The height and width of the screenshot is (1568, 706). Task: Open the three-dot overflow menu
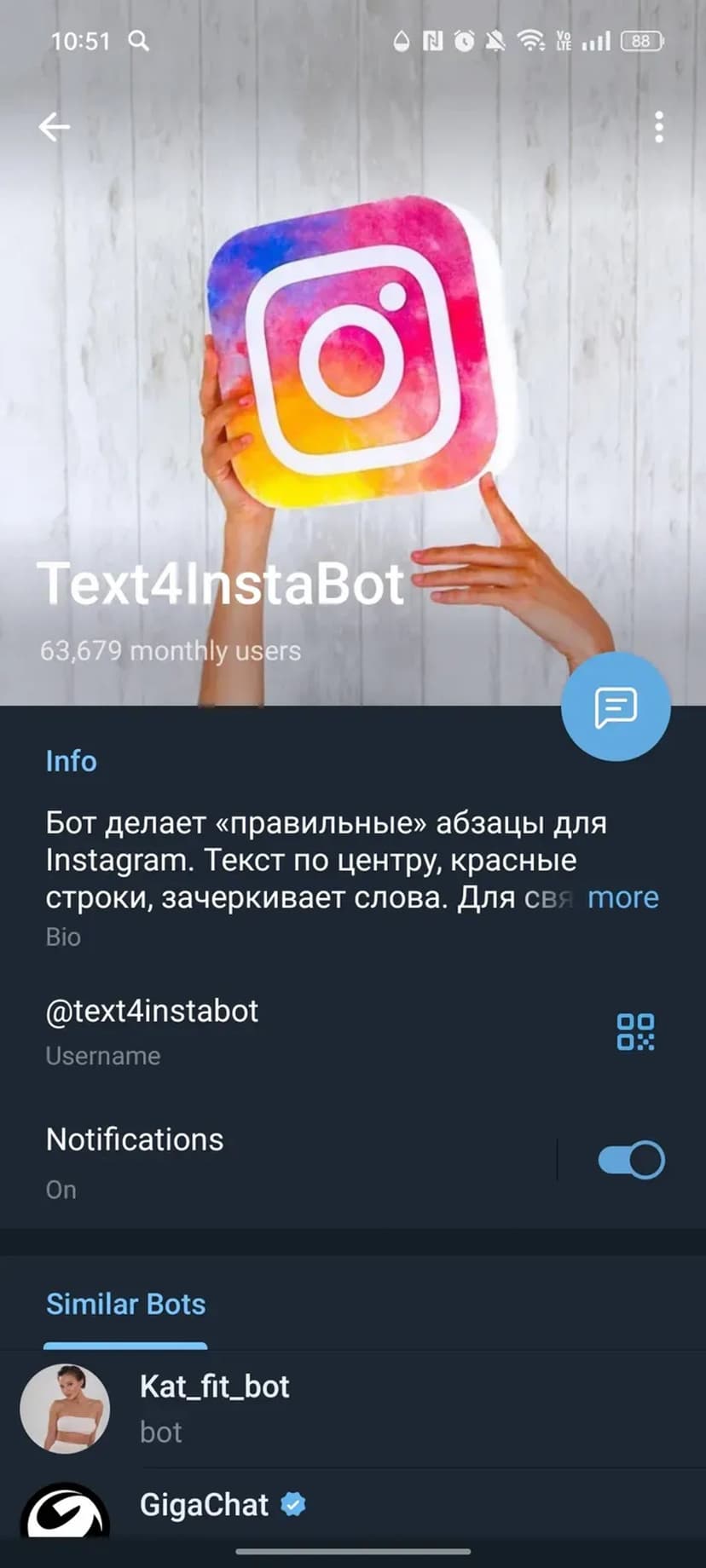tap(658, 127)
